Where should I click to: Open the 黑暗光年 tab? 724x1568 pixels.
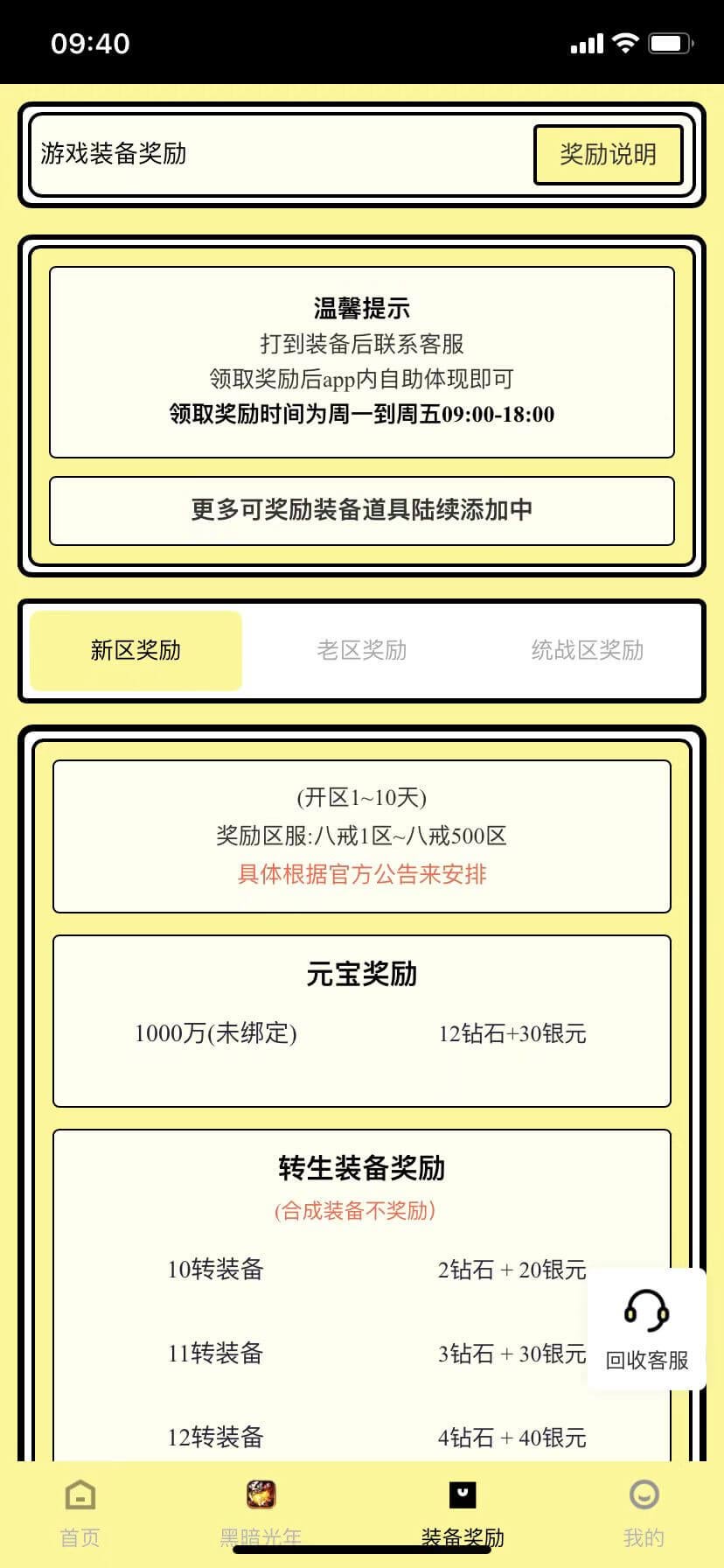point(261,1512)
